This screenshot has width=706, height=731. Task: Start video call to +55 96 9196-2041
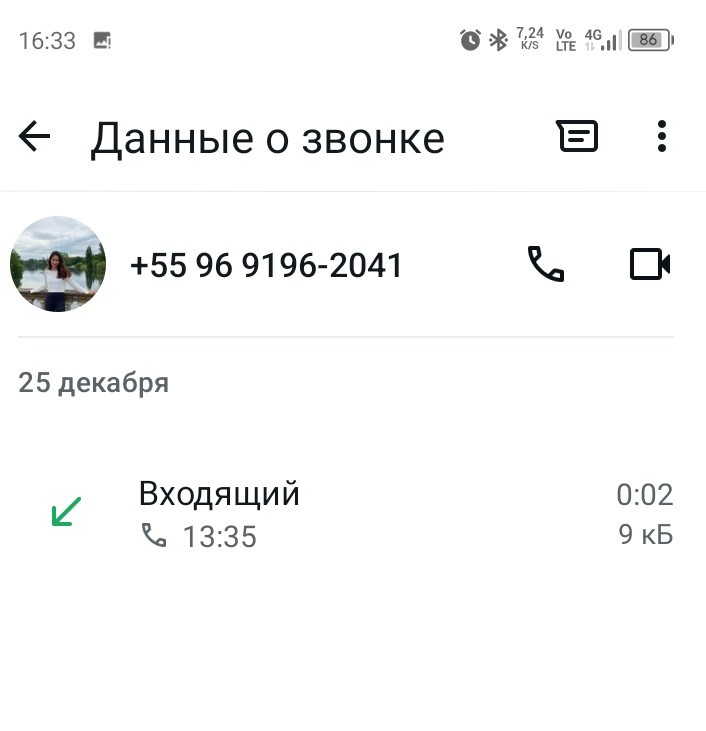coord(649,265)
